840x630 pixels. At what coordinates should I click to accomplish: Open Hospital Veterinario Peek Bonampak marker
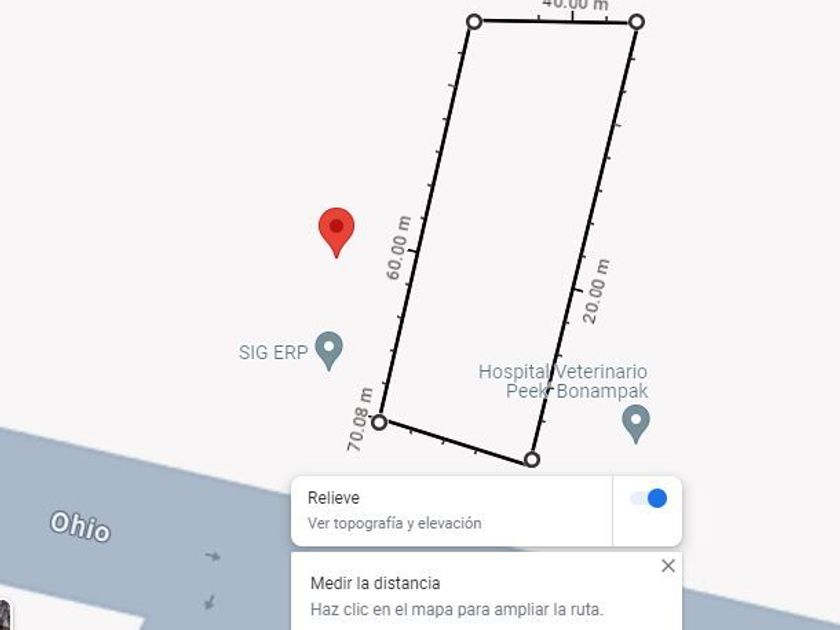click(x=635, y=422)
